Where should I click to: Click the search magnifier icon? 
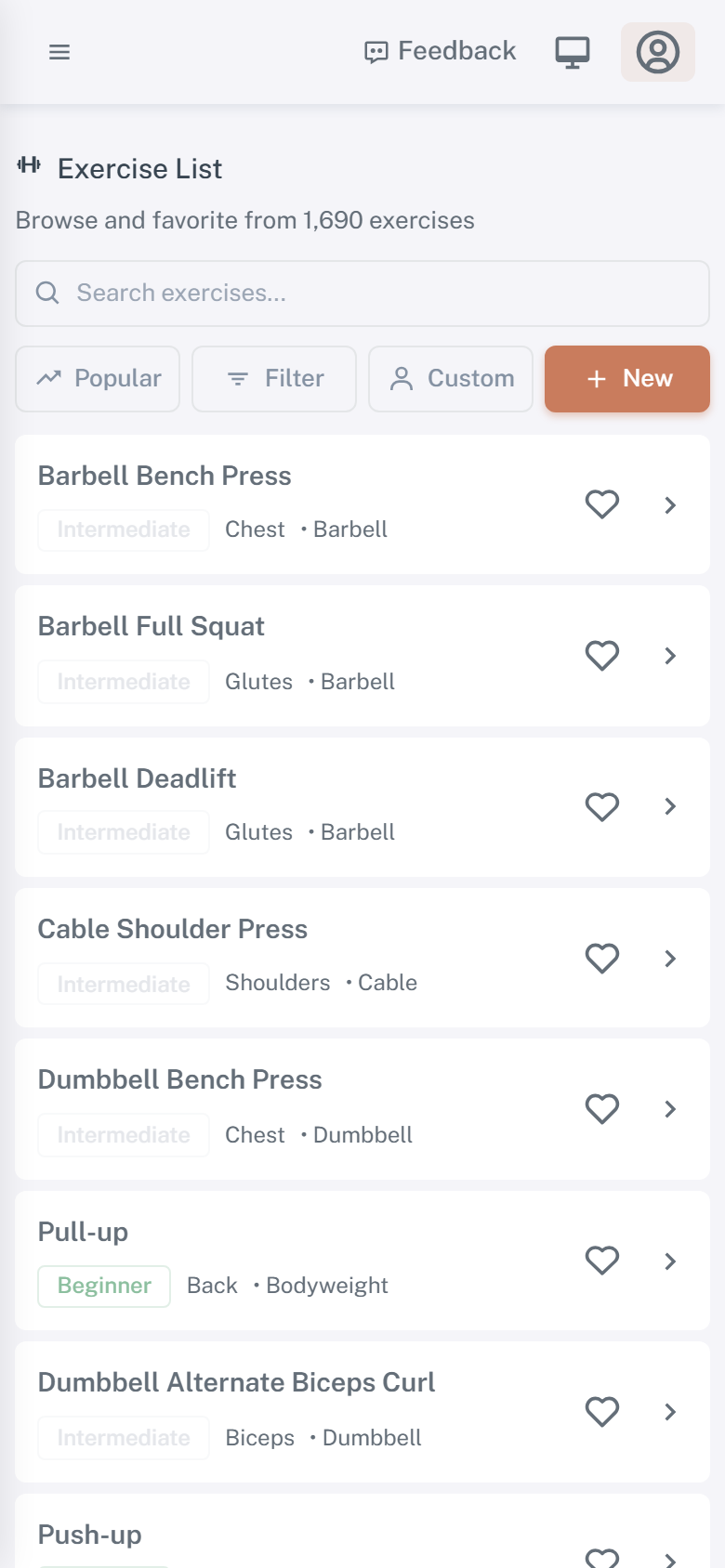point(47,293)
